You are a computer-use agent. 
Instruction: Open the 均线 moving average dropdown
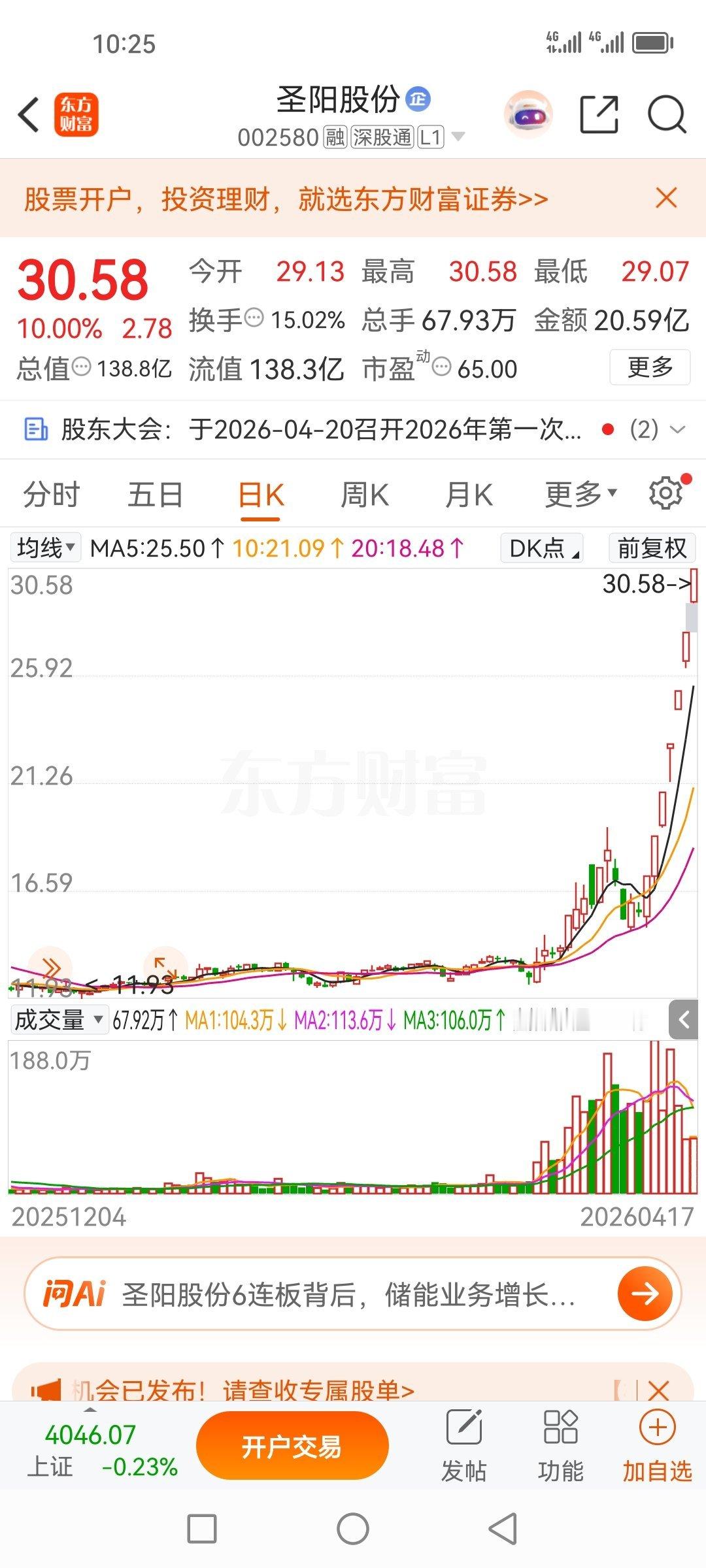(44, 548)
